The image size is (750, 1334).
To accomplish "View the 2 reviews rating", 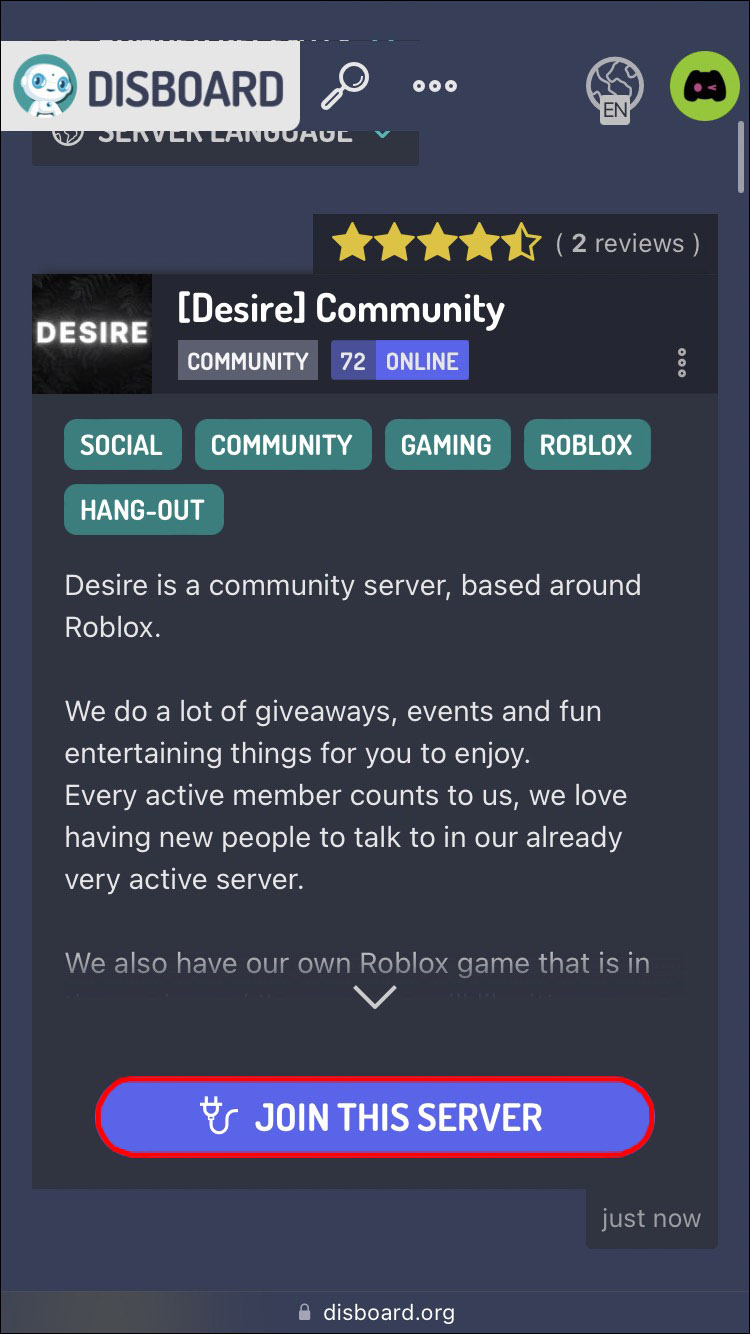I will (x=515, y=243).
